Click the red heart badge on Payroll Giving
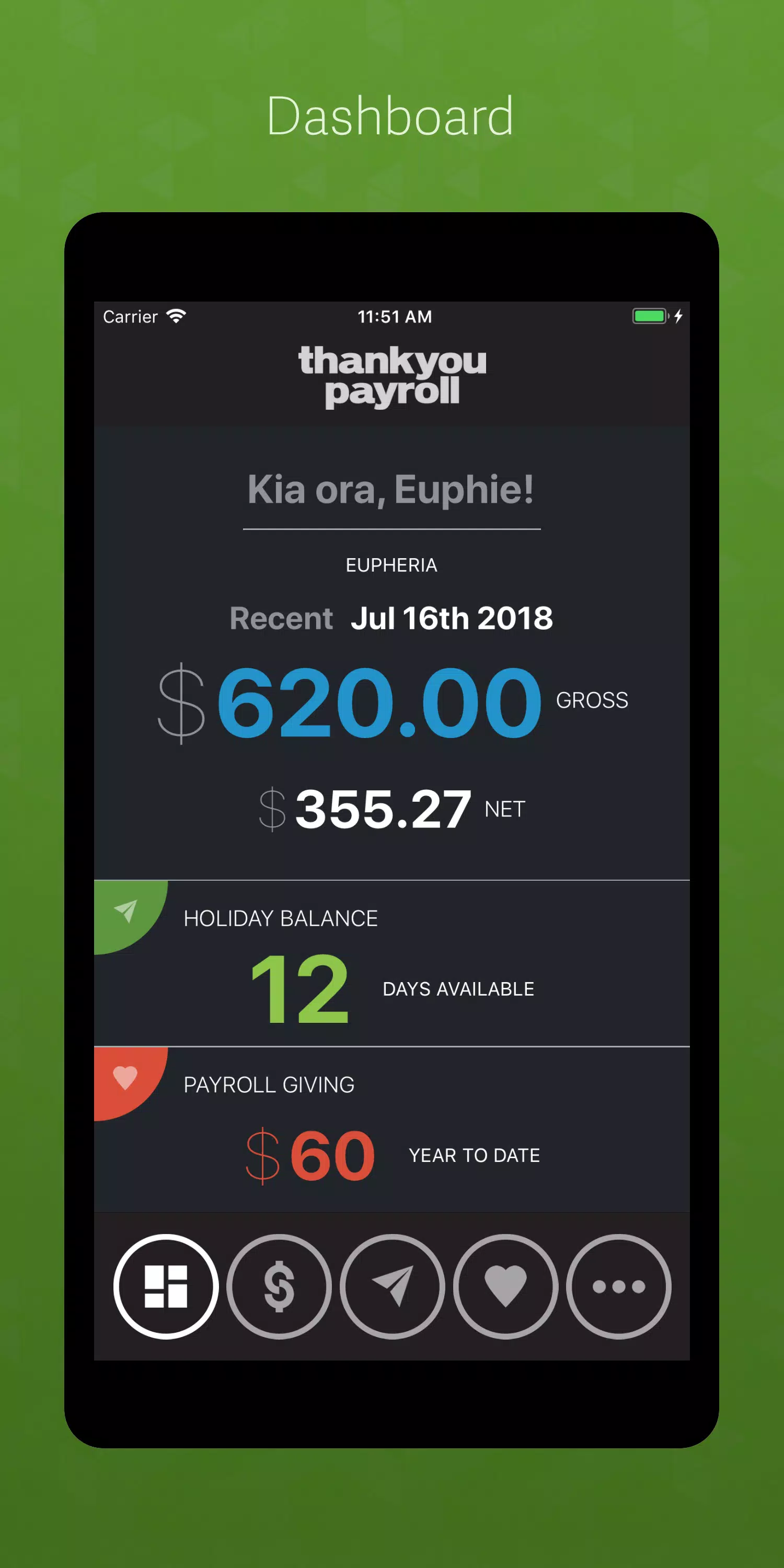784x1568 pixels. pos(126,1088)
